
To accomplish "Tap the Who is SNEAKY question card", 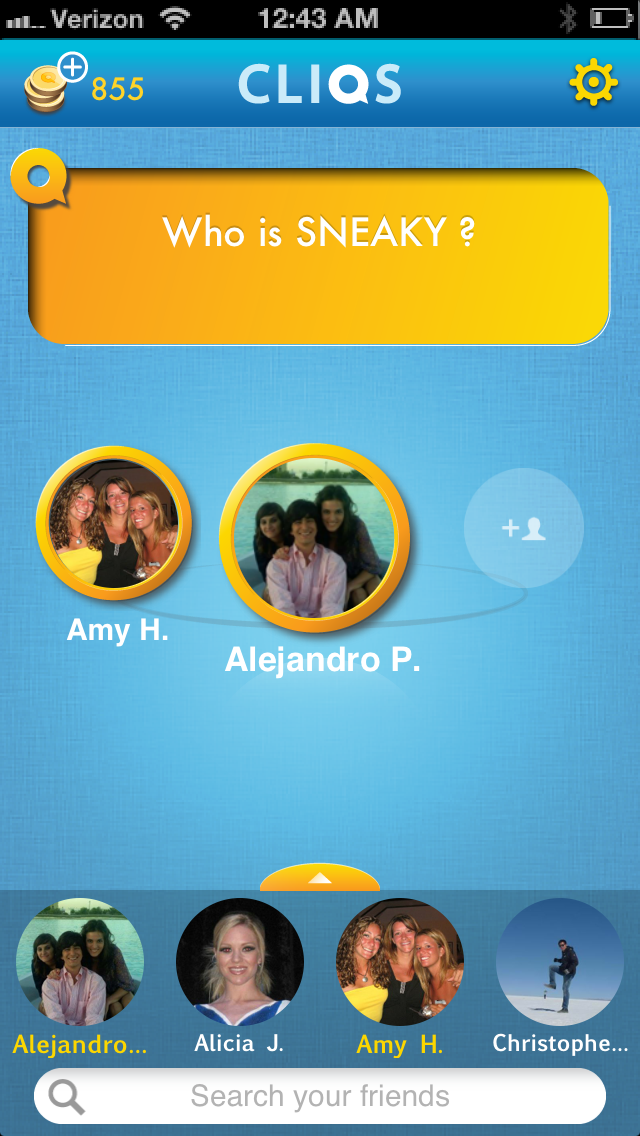I will (x=319, y=256).
